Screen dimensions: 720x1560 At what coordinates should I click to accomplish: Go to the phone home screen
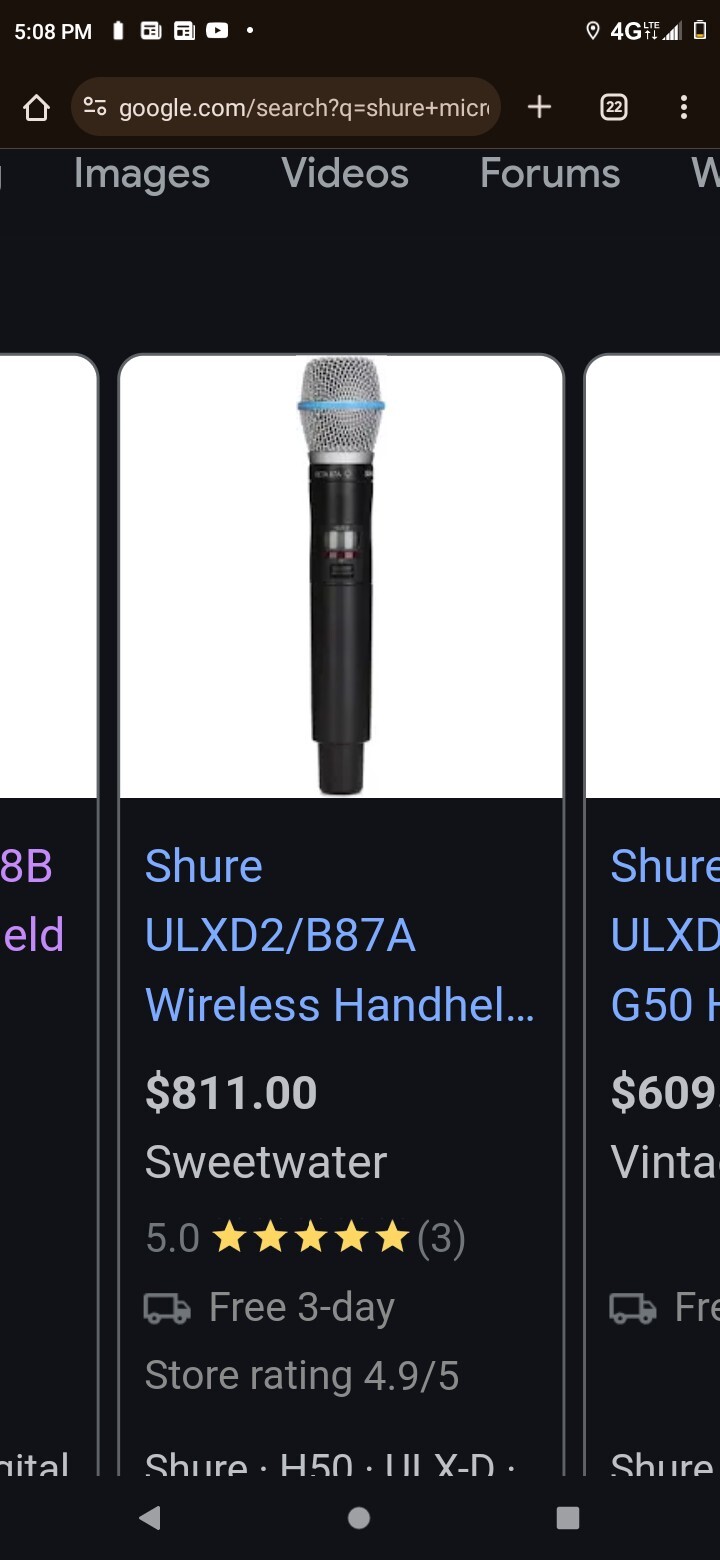point(359,1518)
